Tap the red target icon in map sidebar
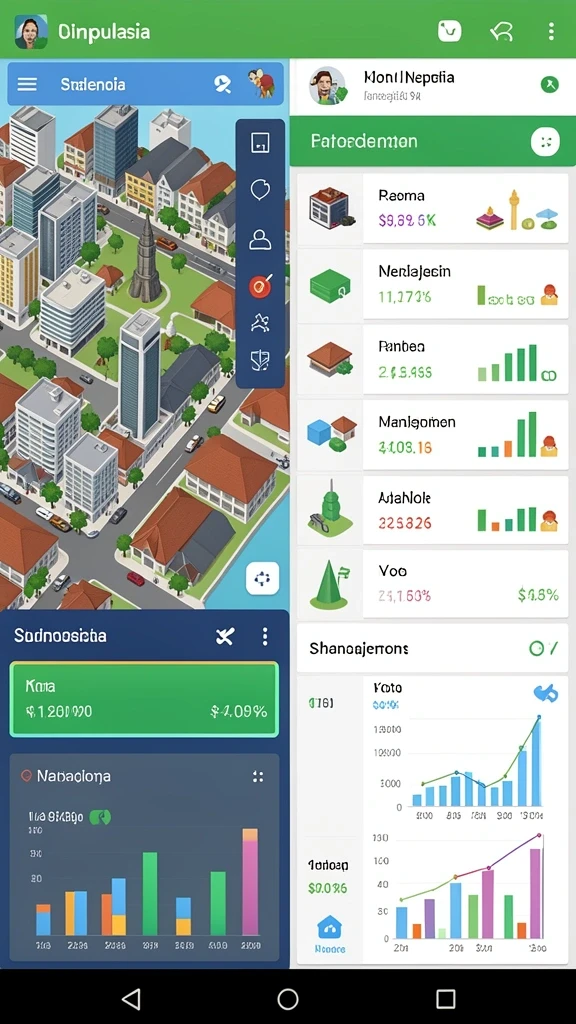The image size is (576, 1024). point(260,285)
